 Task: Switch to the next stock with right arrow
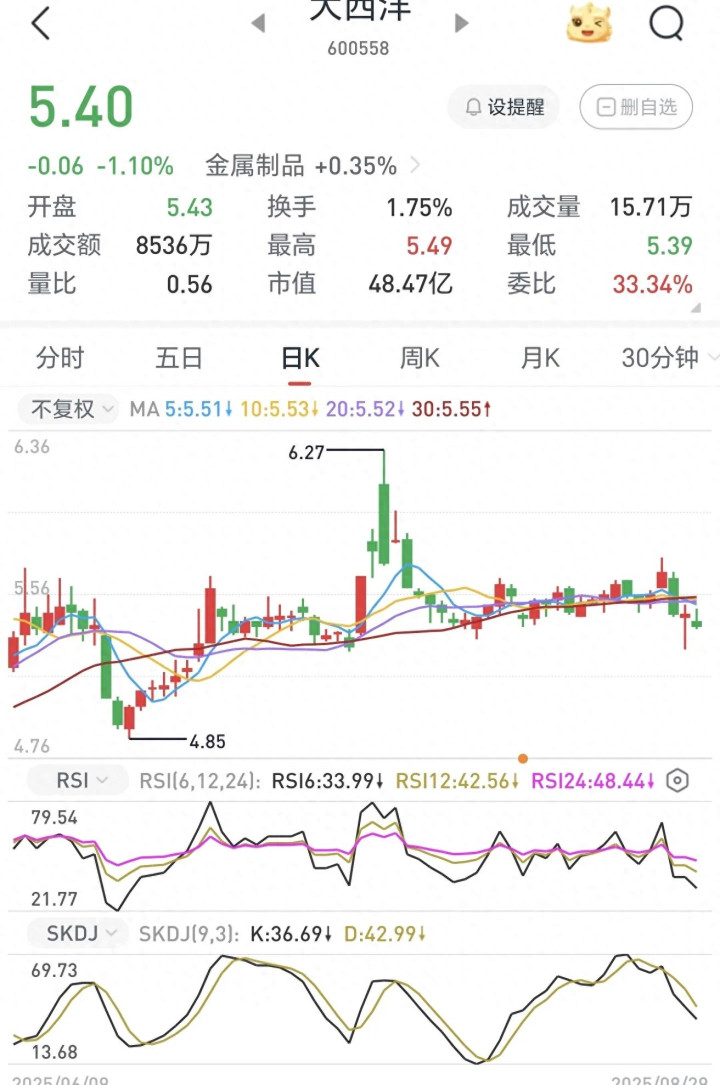pyautogui.click(x=462, y=24)
